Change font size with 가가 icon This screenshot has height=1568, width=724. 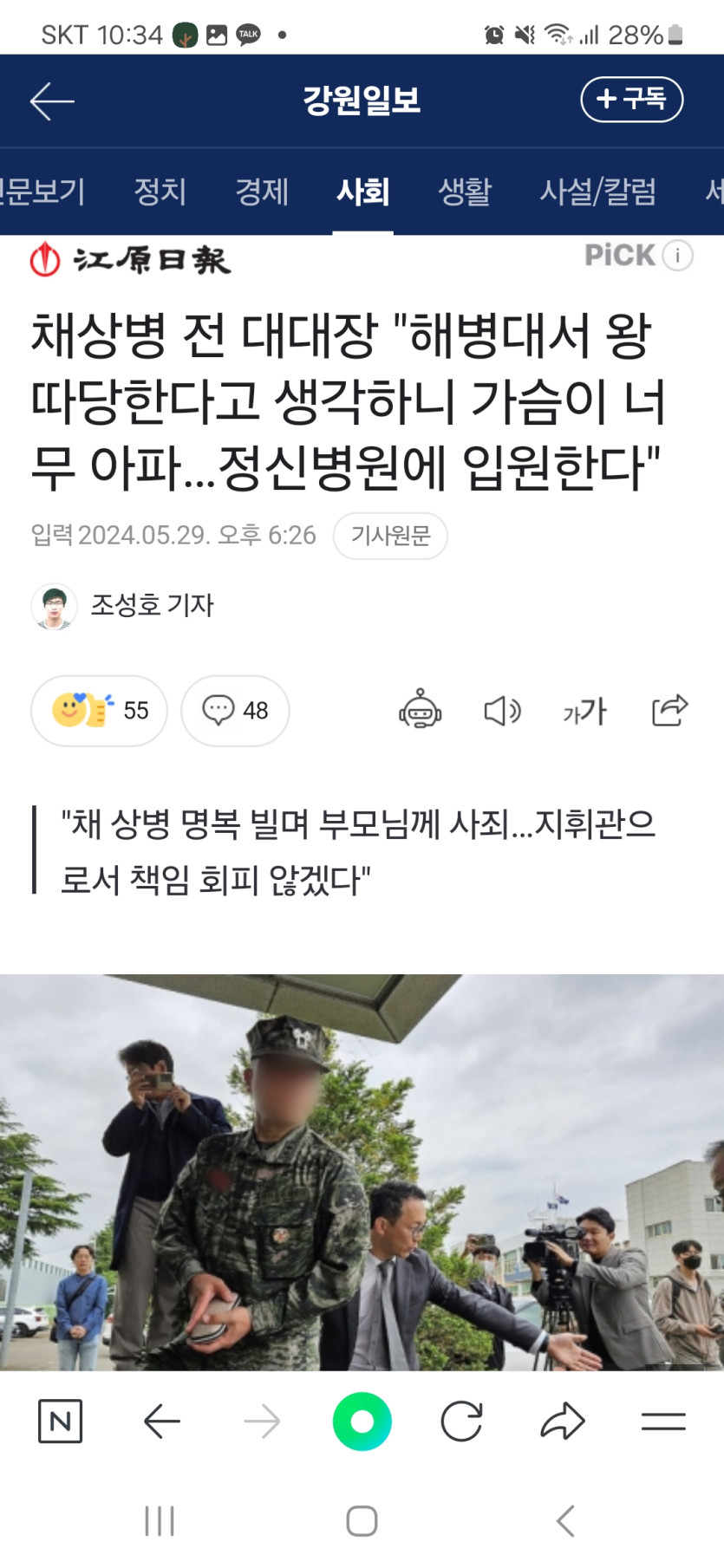(584, 711)
